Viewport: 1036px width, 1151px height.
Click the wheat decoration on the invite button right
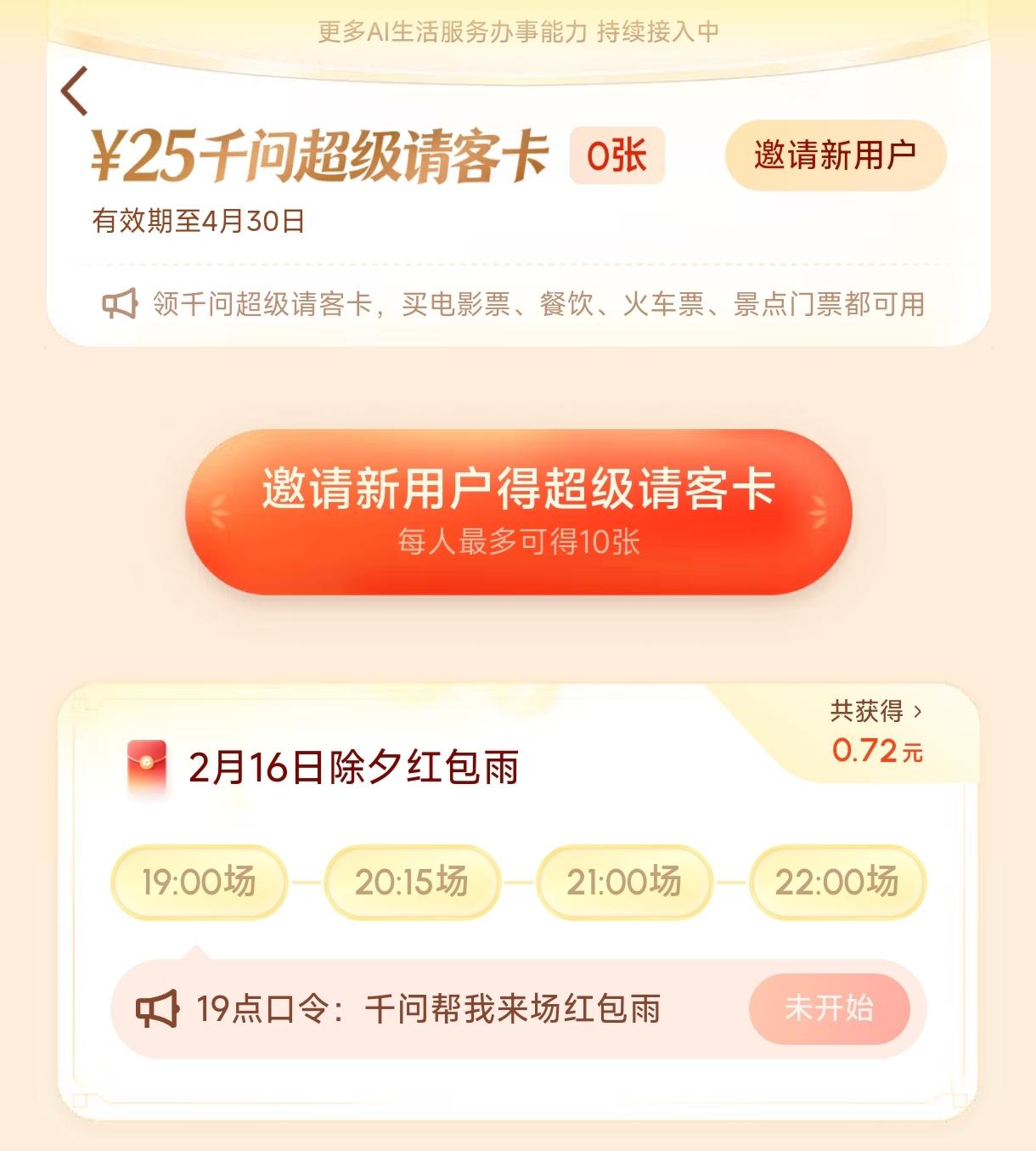click(x=816, y=510)
